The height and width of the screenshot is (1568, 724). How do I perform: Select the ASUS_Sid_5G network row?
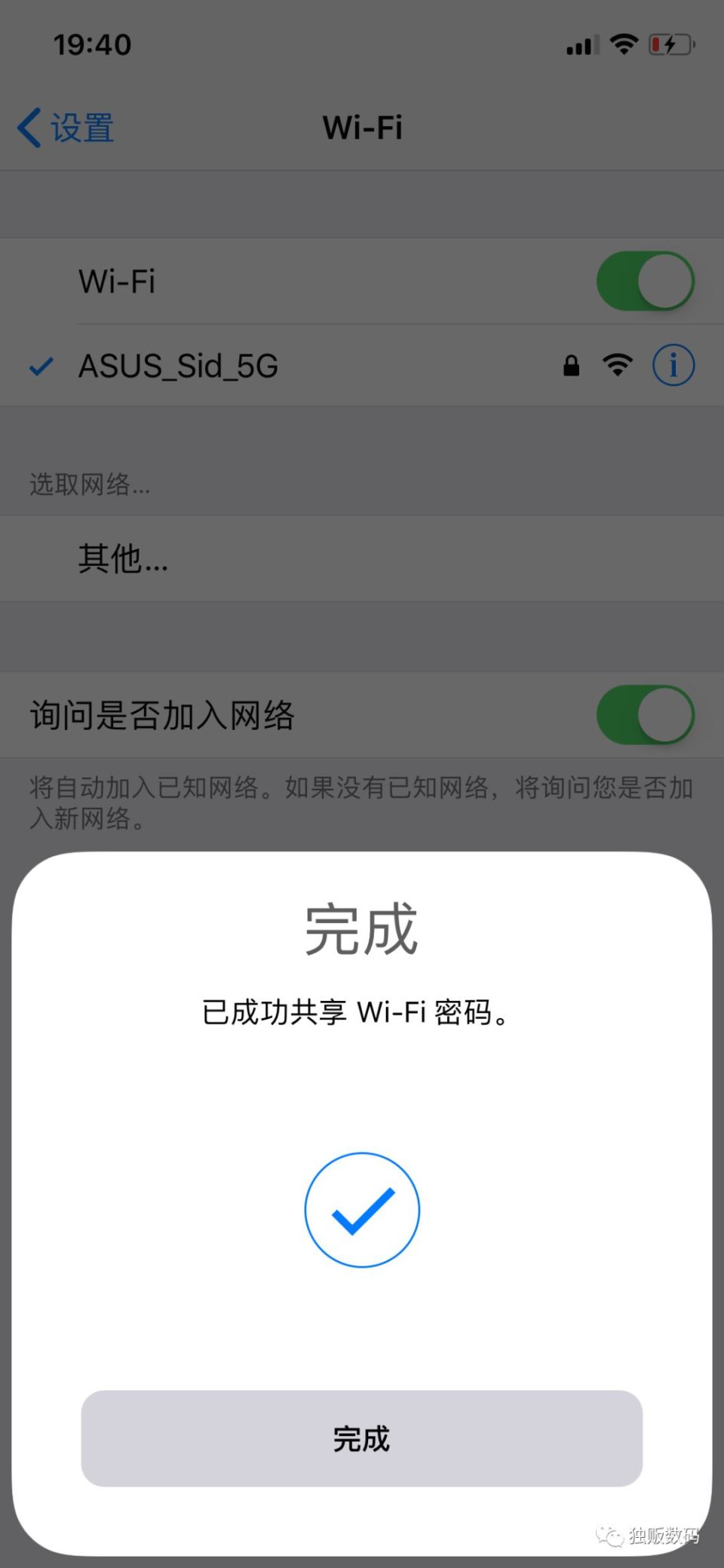(302, 367)
